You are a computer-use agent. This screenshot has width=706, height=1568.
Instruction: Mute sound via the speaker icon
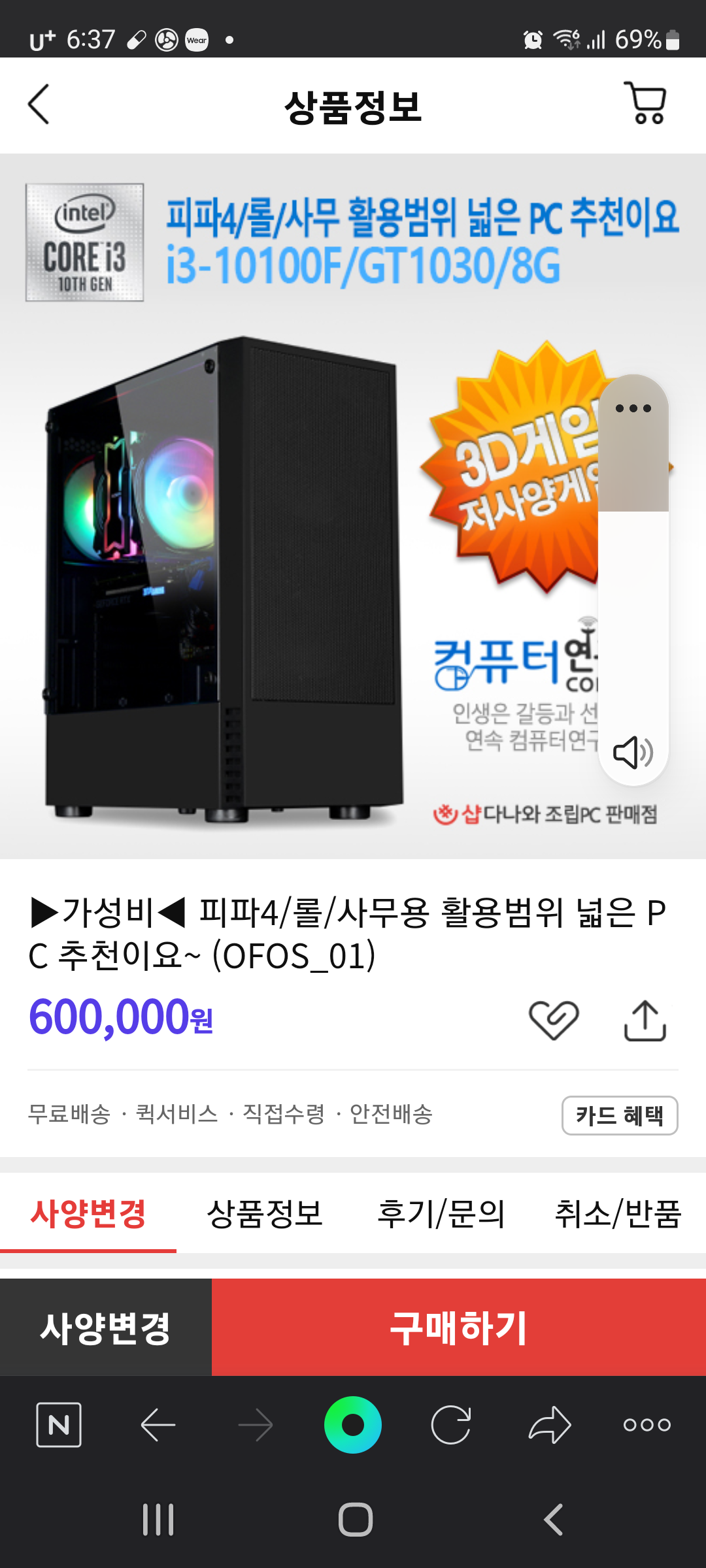[633, 753]
